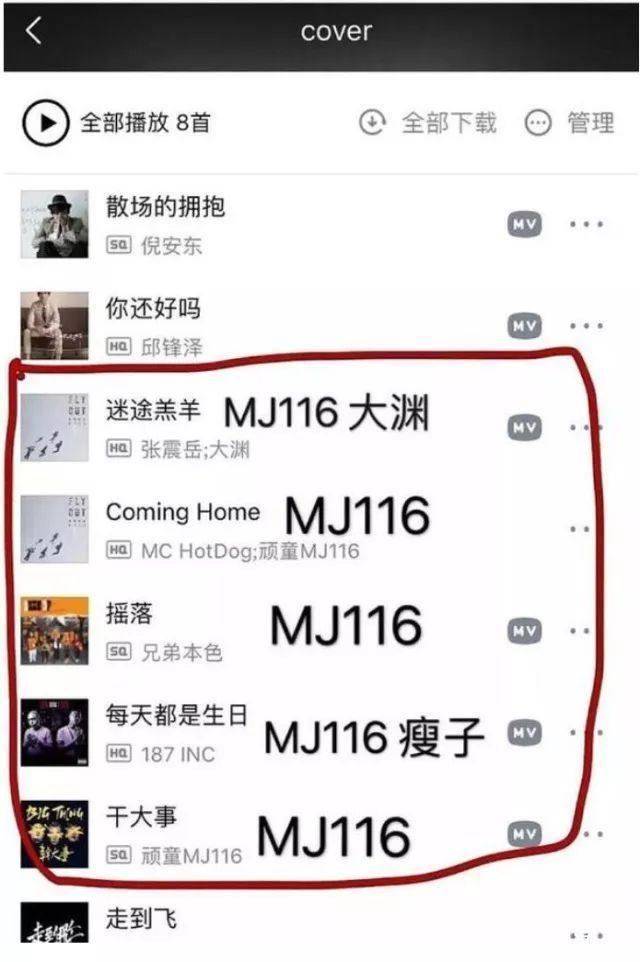
Task: Open more options for 散场的拥抱
Action: click(586, 224)
